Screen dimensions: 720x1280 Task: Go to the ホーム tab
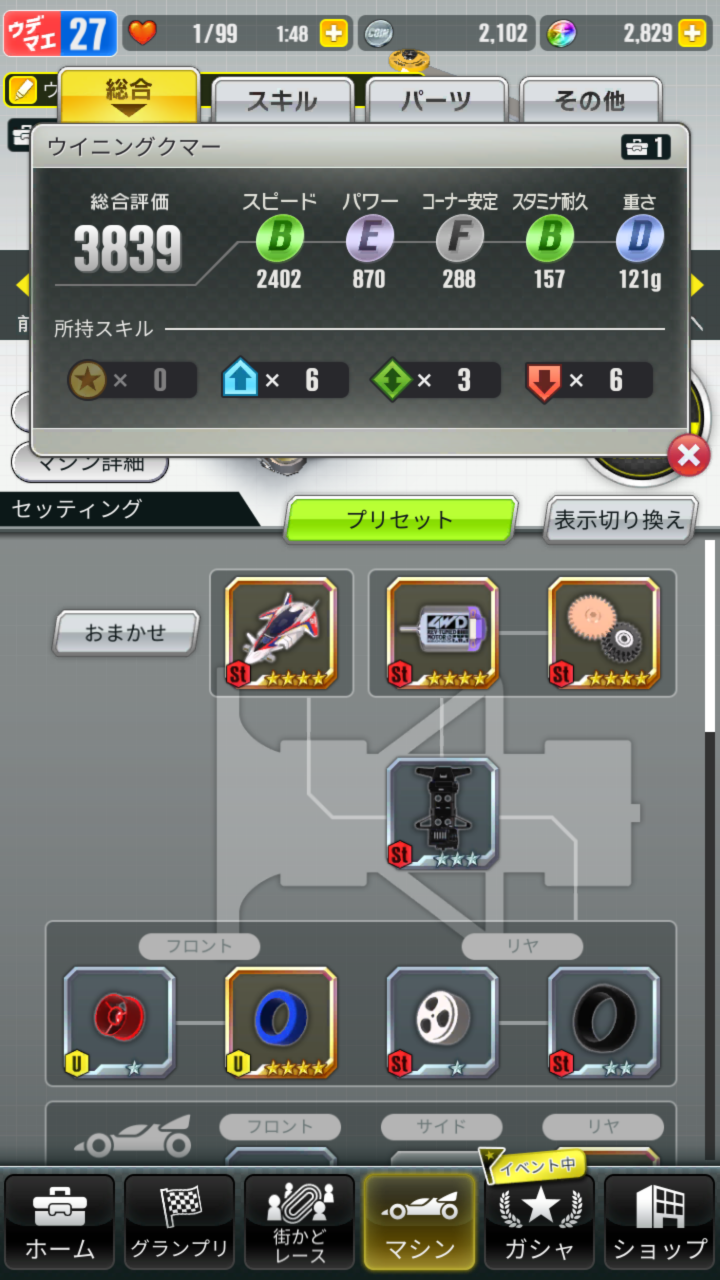click(x=60, y=1222)
